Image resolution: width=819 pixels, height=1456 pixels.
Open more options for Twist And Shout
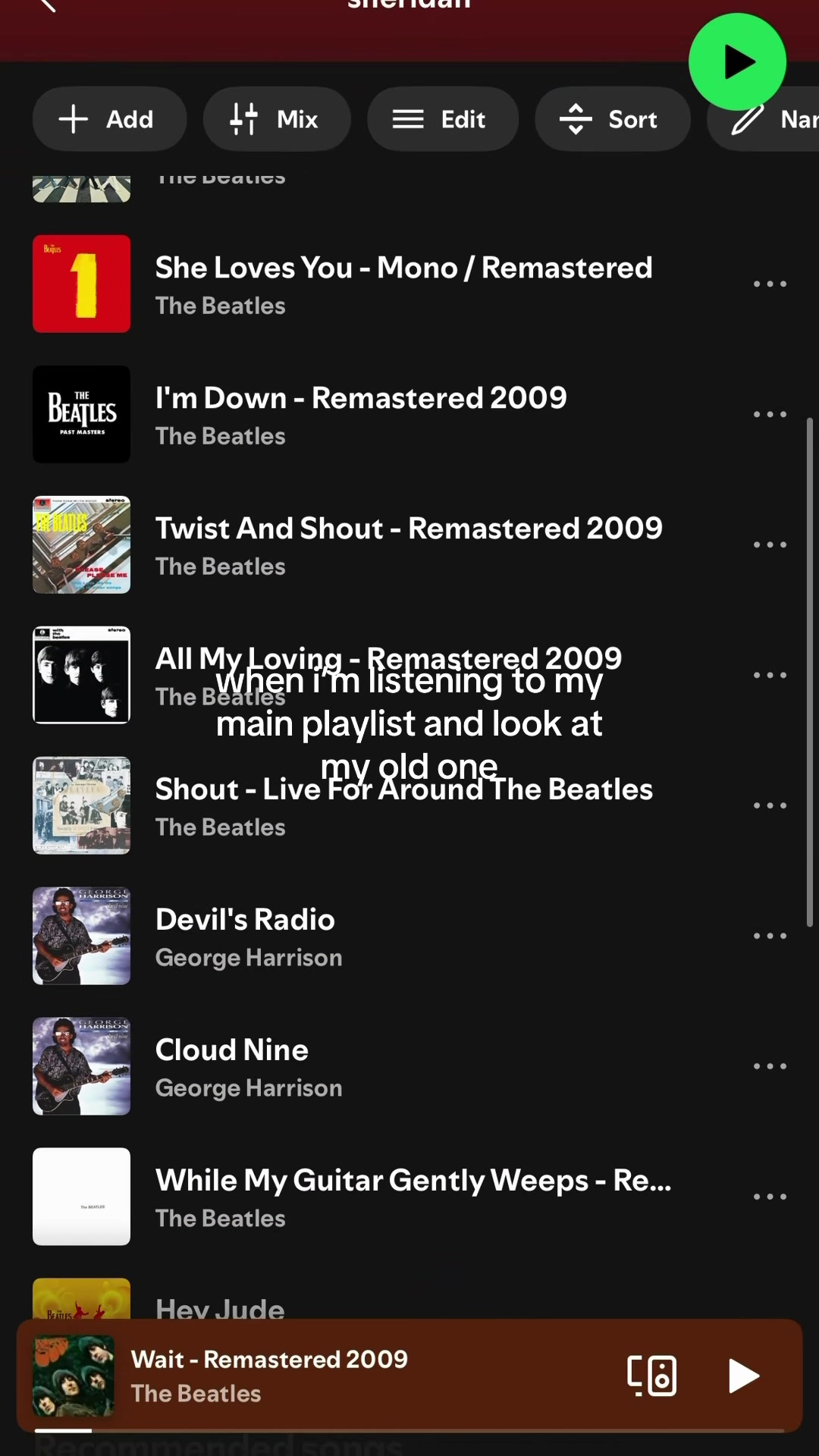coord(770,544)
